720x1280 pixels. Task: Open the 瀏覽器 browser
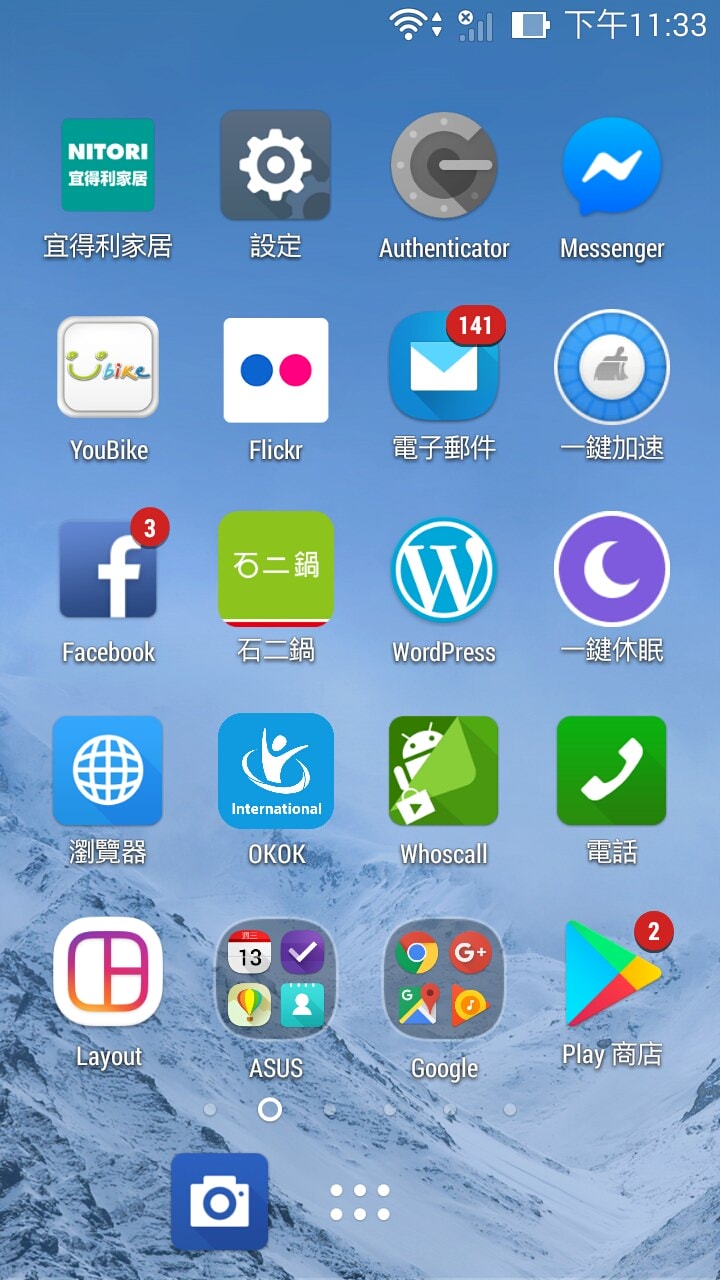click(x=108, y=771)
